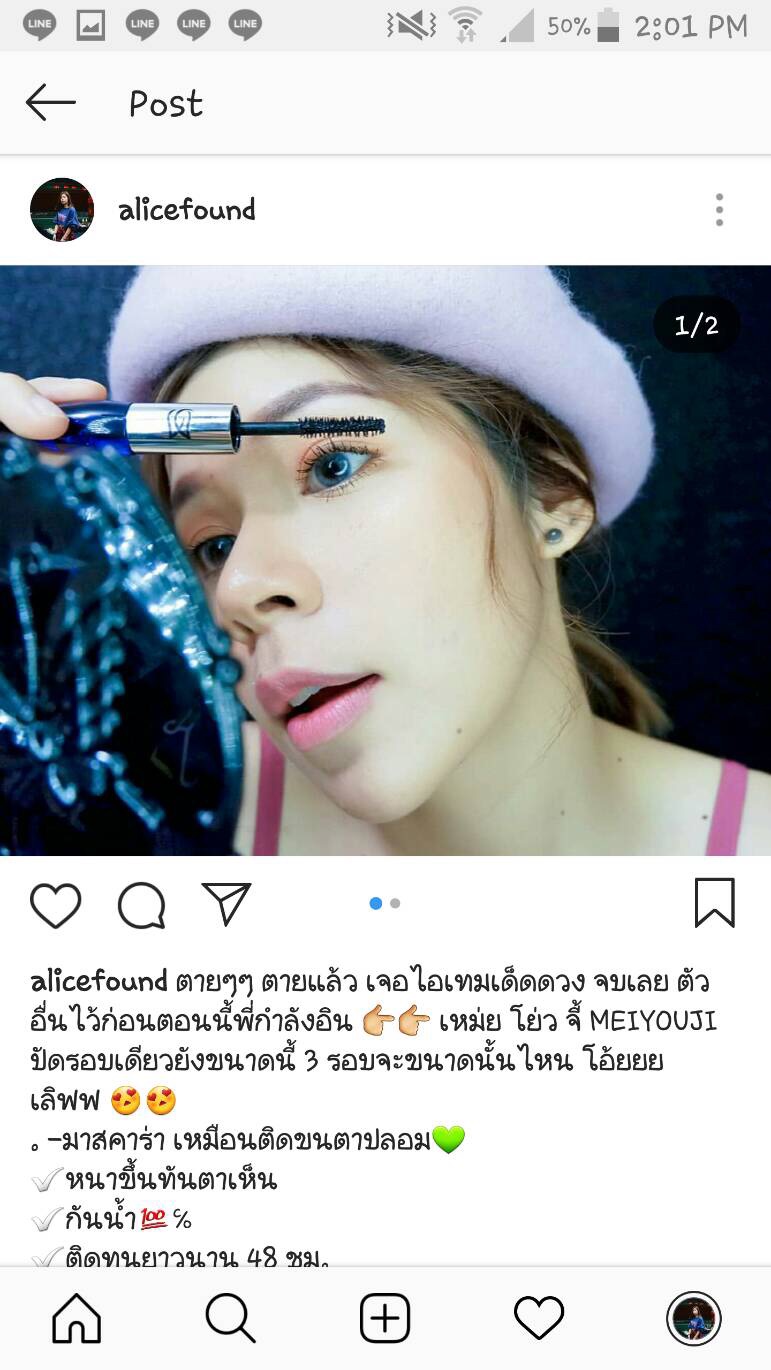Tap the alicefound username in the caption
The width and height of the screenshot is (771, 1370).
pos(99,980)
